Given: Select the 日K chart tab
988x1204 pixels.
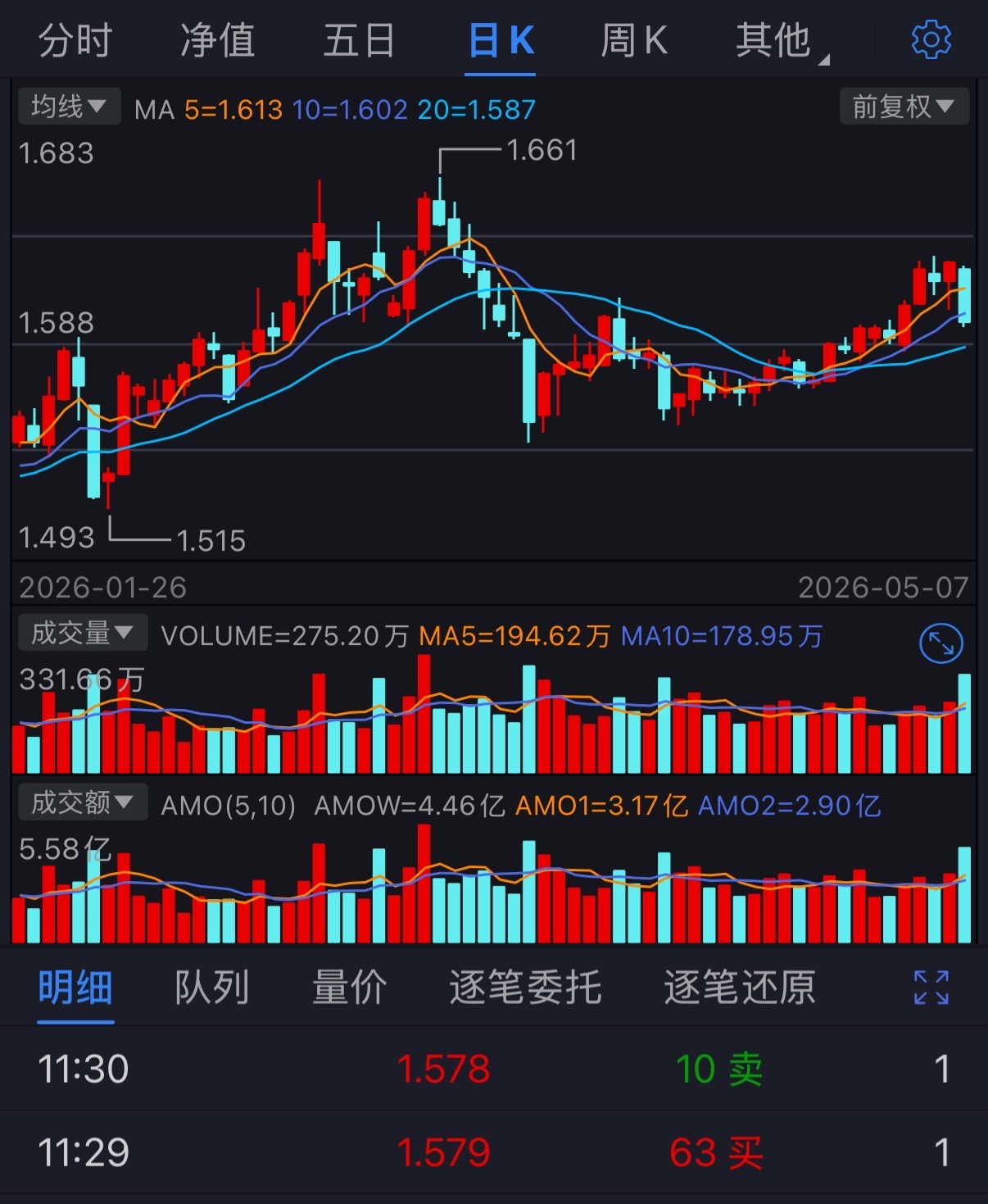Looking at the screenshot, I should click(x=501, y=40).
